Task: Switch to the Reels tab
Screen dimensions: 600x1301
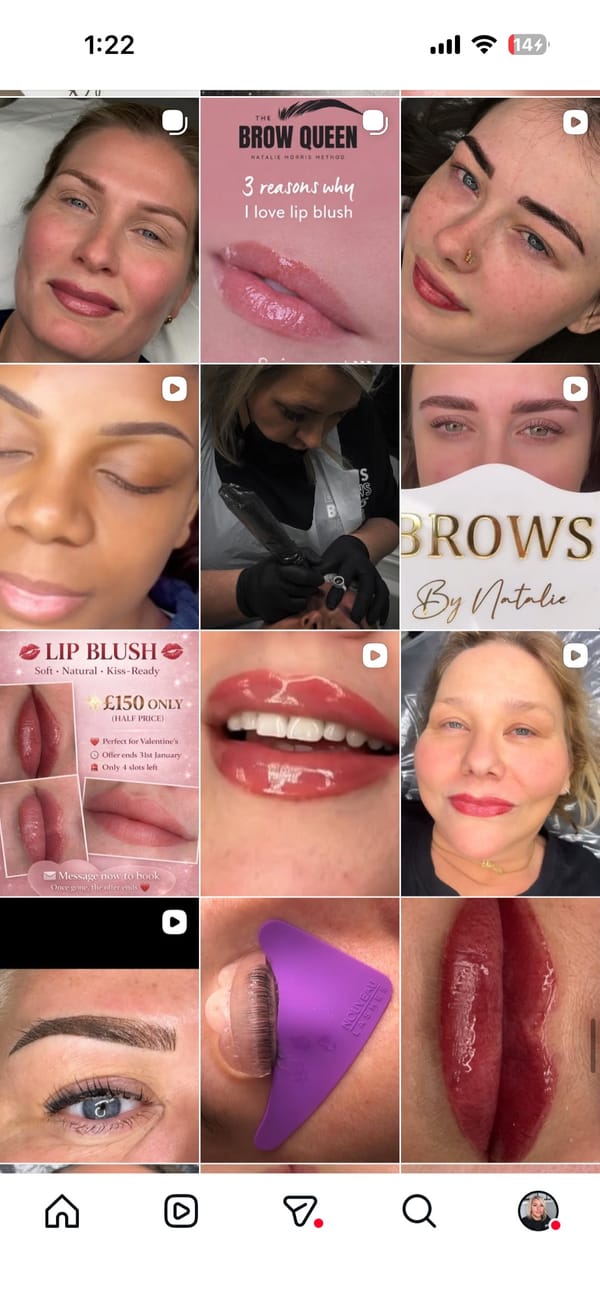Action: (x=181, y=1211)
